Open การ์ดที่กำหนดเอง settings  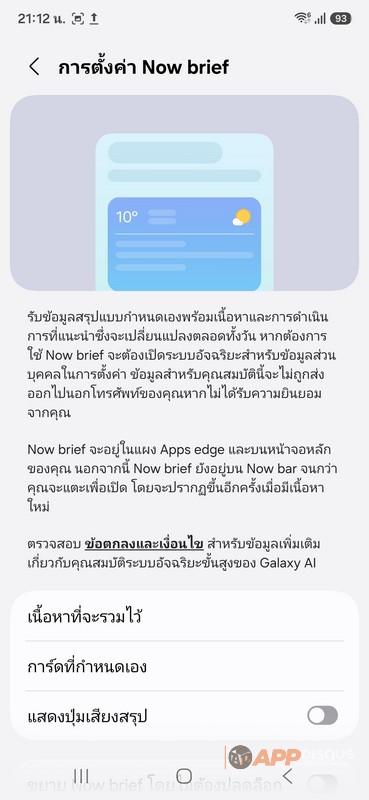click(x=184, y=666)
